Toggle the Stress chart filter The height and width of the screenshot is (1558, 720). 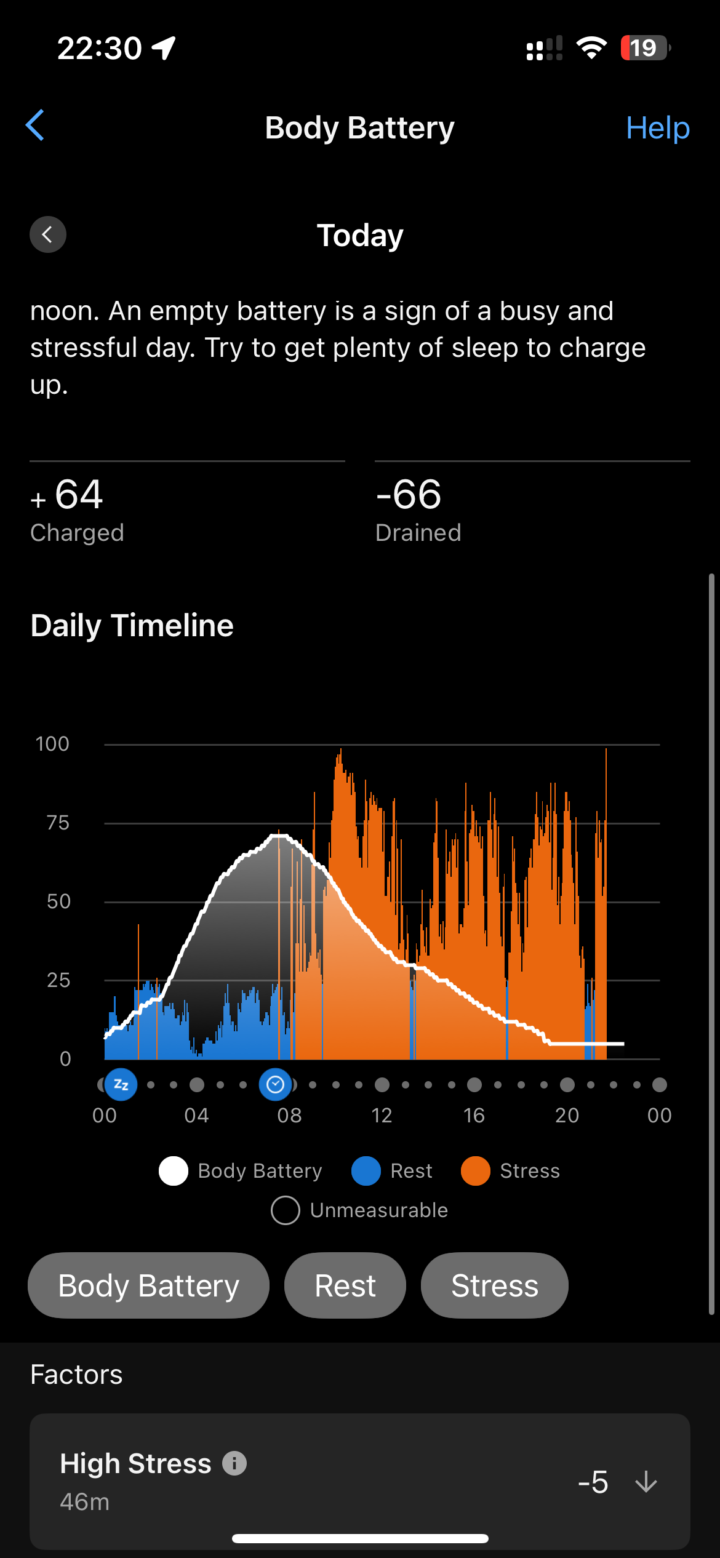494,1285
